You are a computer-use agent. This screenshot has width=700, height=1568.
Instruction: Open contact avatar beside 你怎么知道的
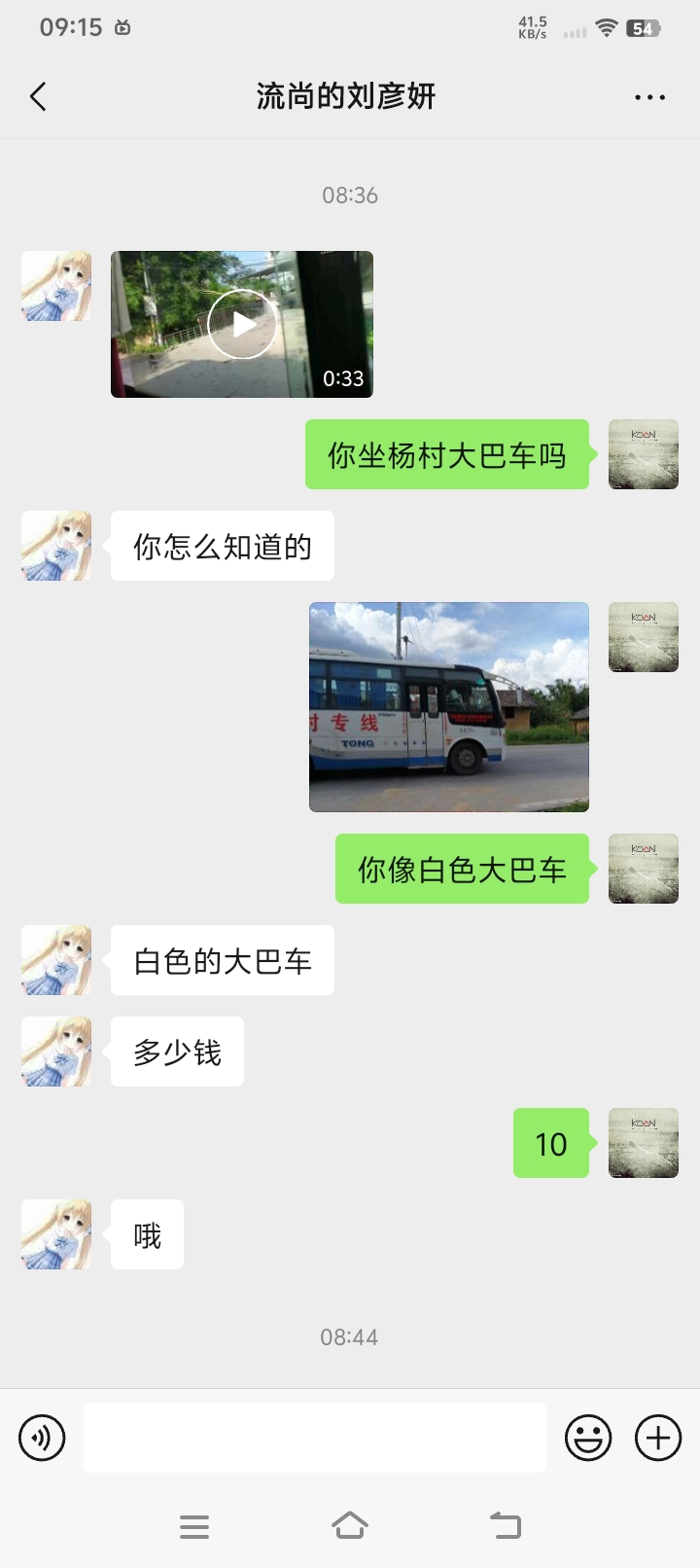[56, 546]
